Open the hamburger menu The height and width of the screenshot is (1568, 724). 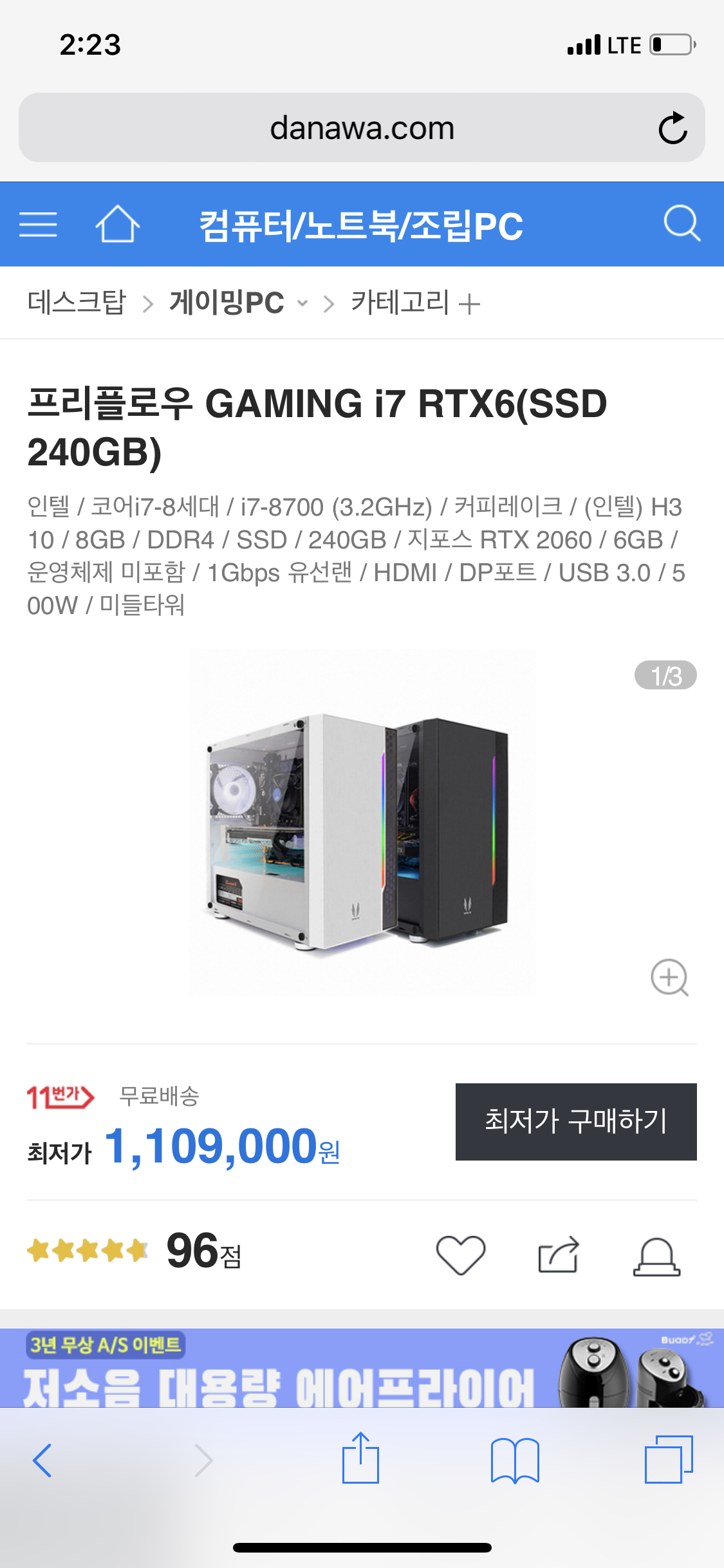tap(39, 225)
